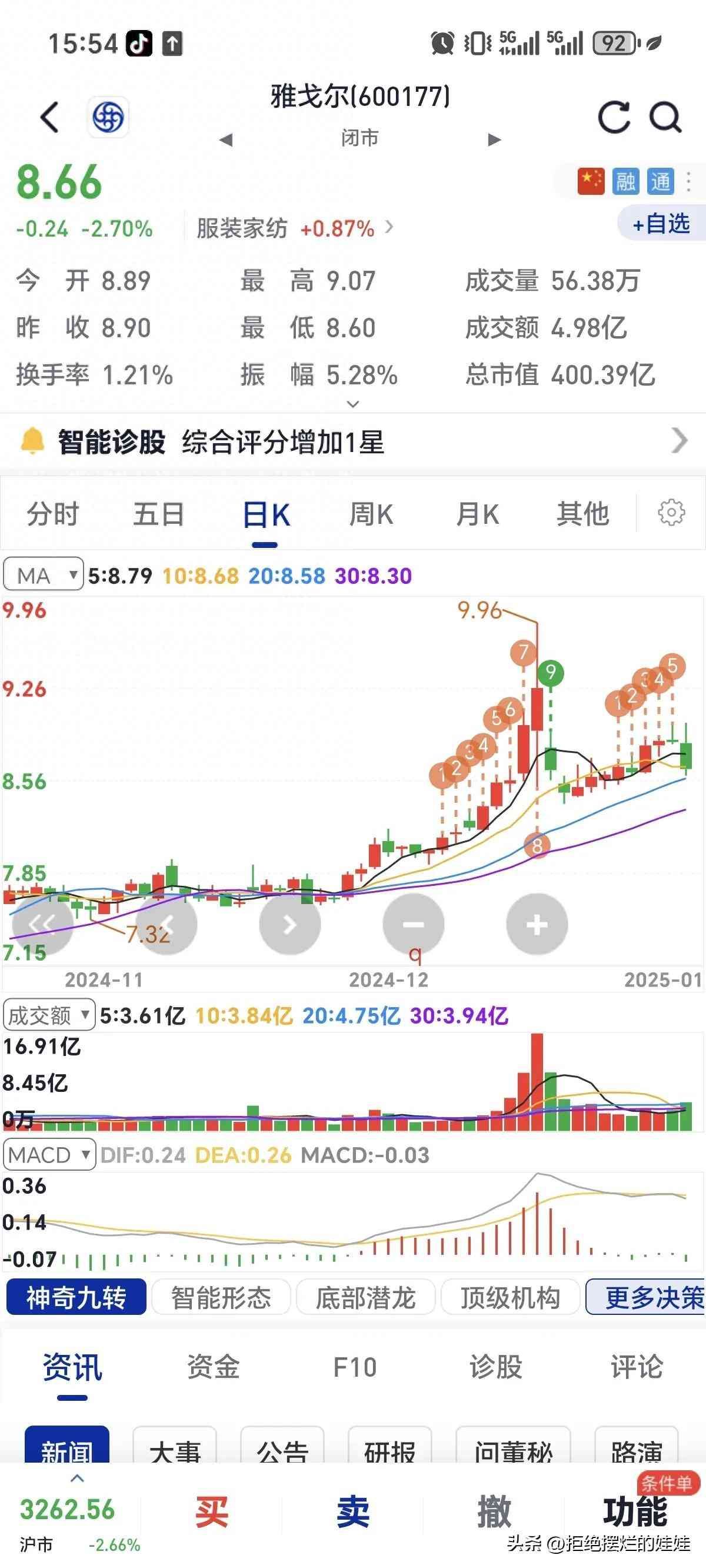Switch to the 周K chart tab
The height and width of the screenshot is (1568, 706).
pyautogui.click(x=371, y=514)
